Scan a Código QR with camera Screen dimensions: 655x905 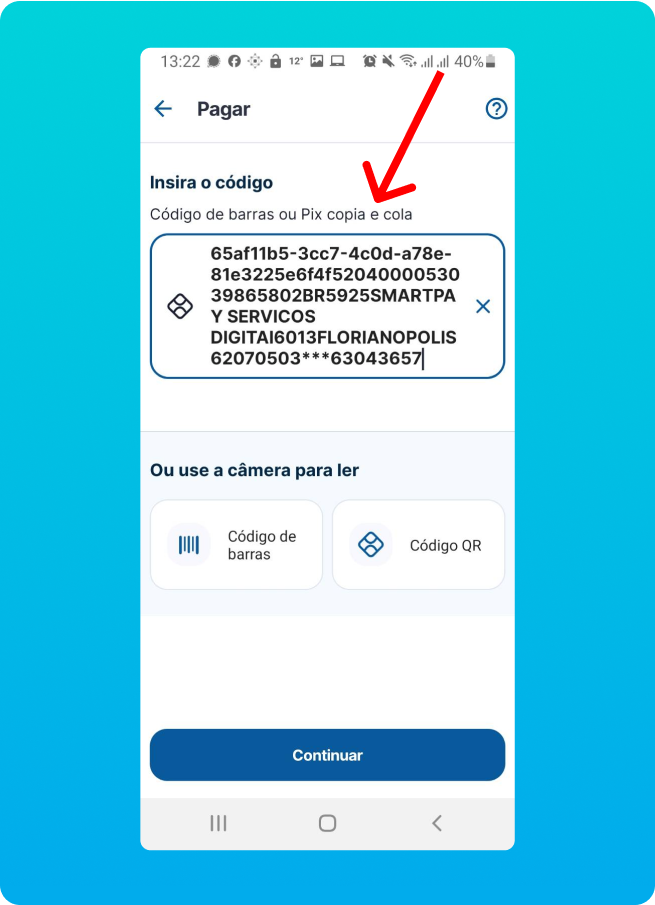pyautogui.click(x=418, y=545)
